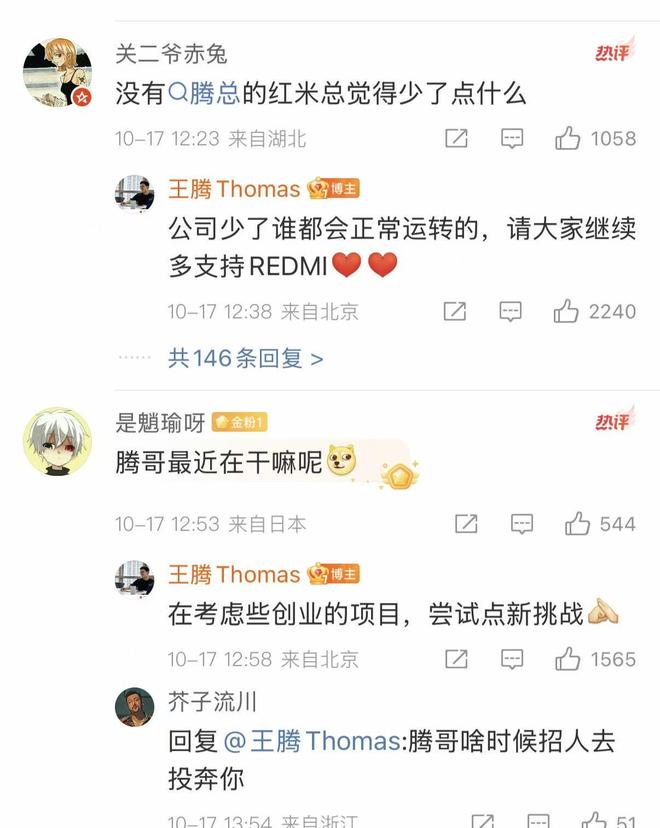
Task: Reply to 是魁瑜呀's comment via comment icon
Action: coord(521,523)
